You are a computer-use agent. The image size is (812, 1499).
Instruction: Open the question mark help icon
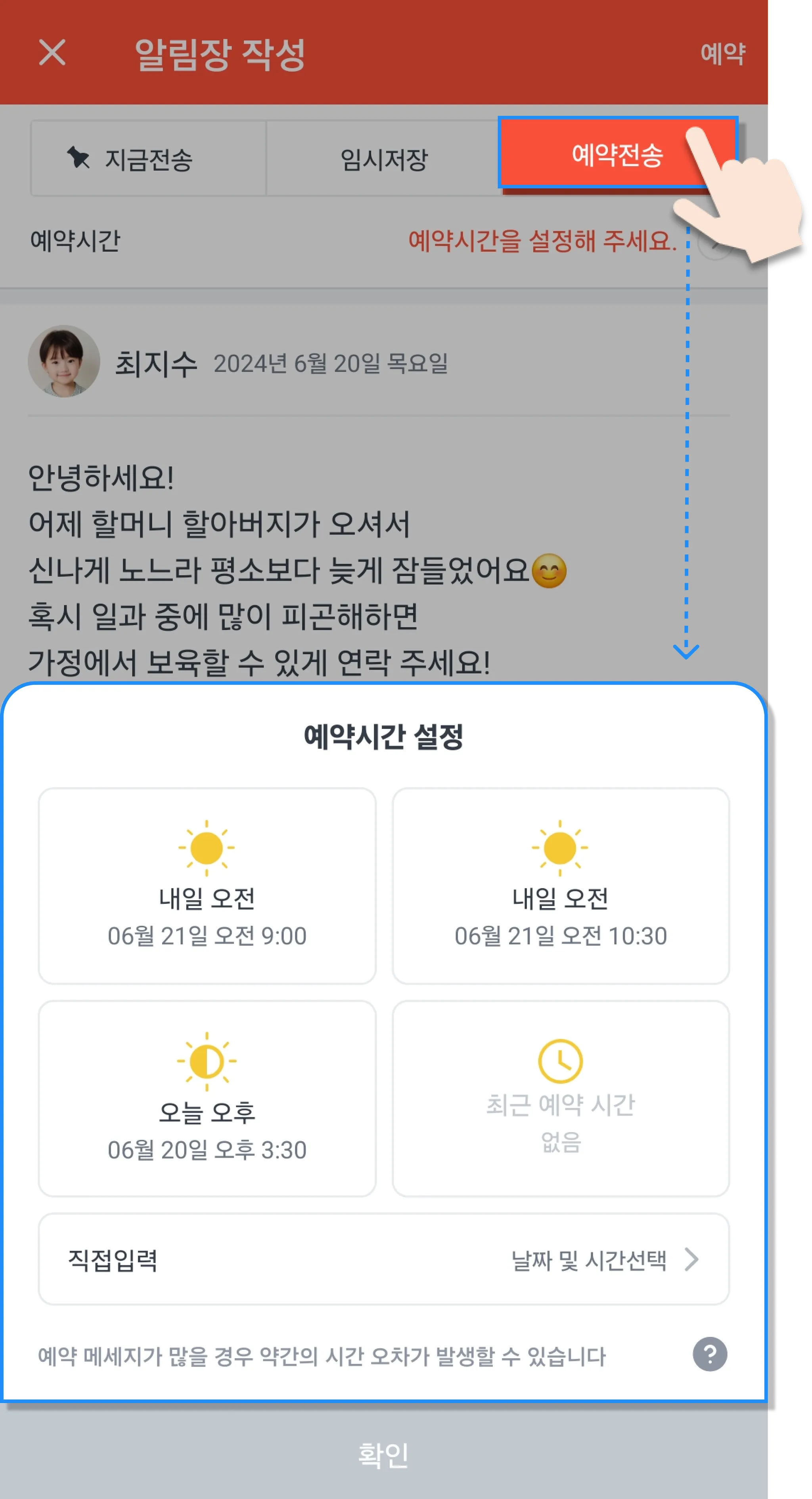tap(710, 1355)
